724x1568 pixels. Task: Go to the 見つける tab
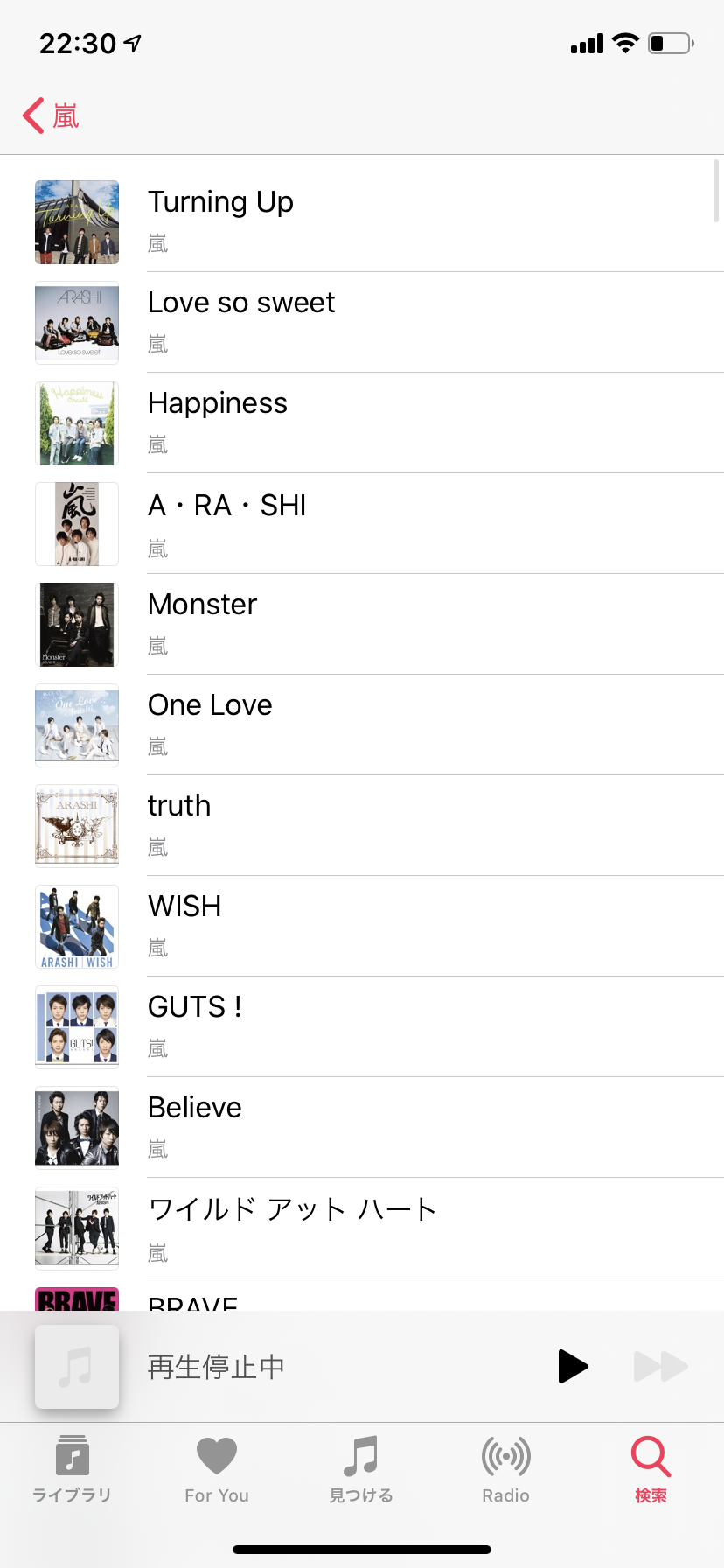tap(361, 1468)
